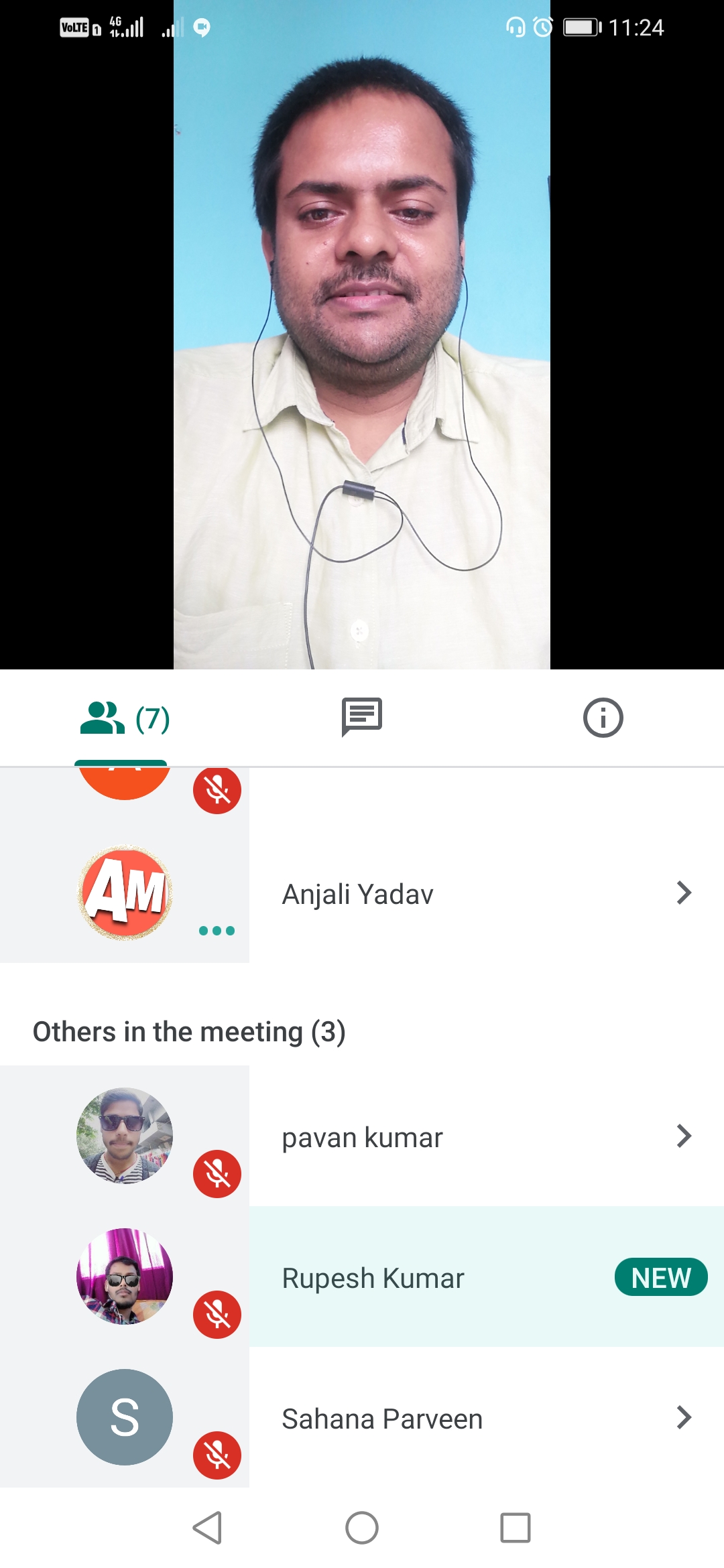Open Anjali Yadav's participant options
724x1568 pixels.
click(683, 893)
